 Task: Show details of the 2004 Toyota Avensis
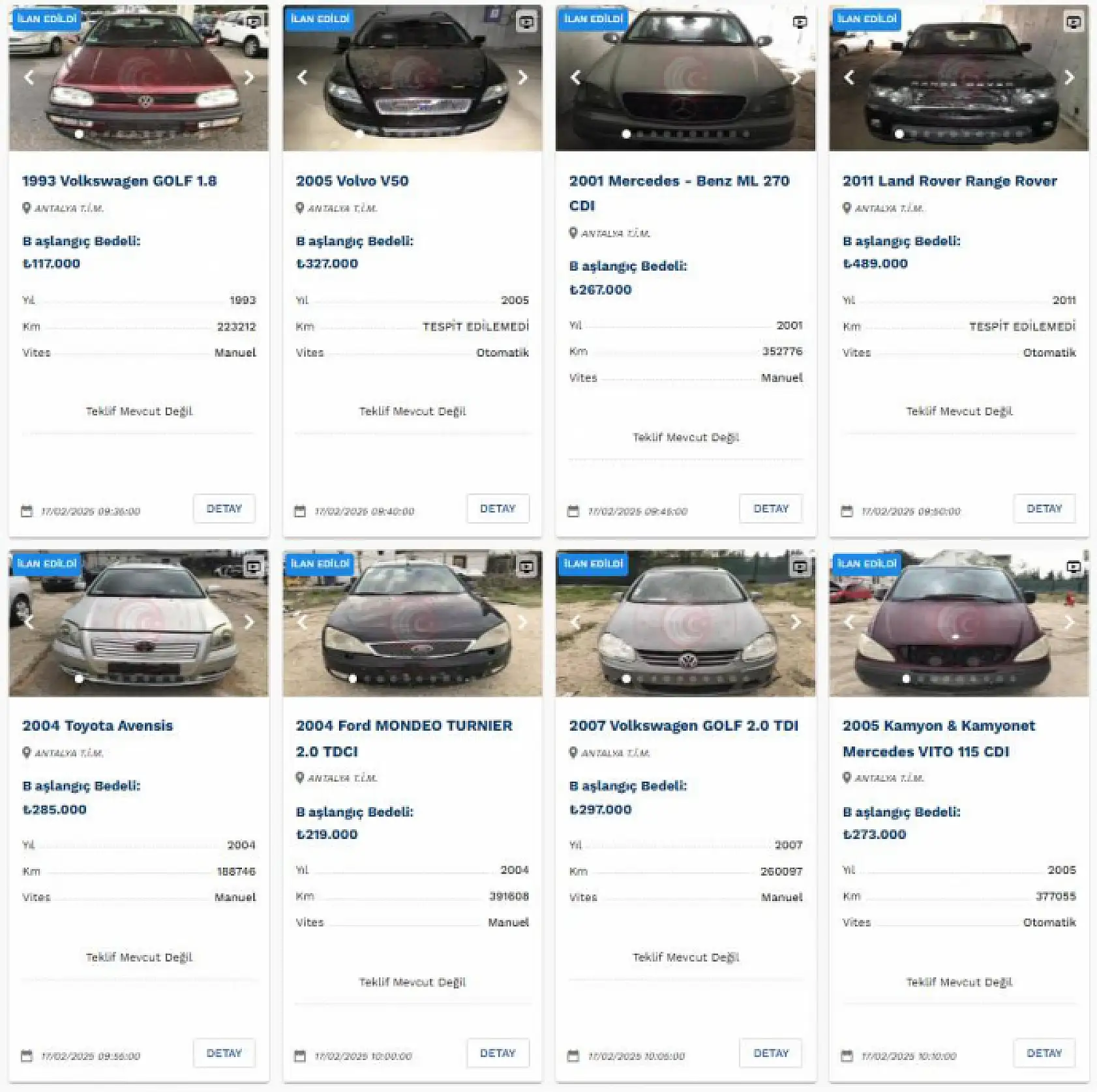[x=224, y=1053]
